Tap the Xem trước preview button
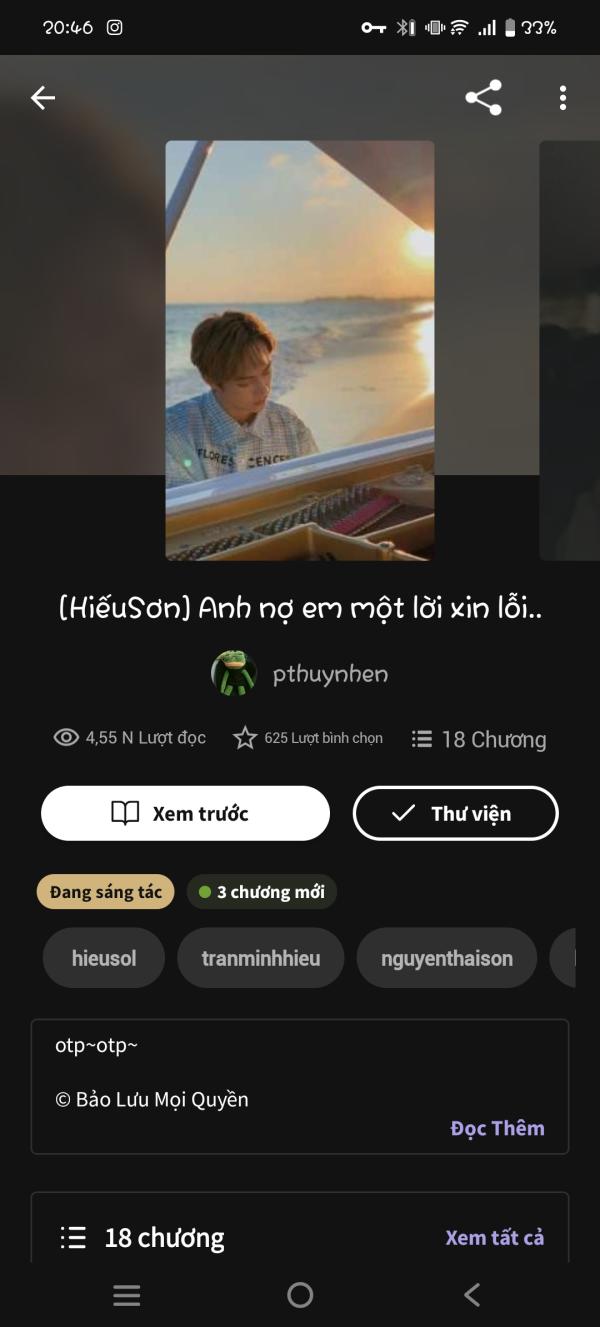The width and height of the screenshot is (600, 1327). [185, 813]
